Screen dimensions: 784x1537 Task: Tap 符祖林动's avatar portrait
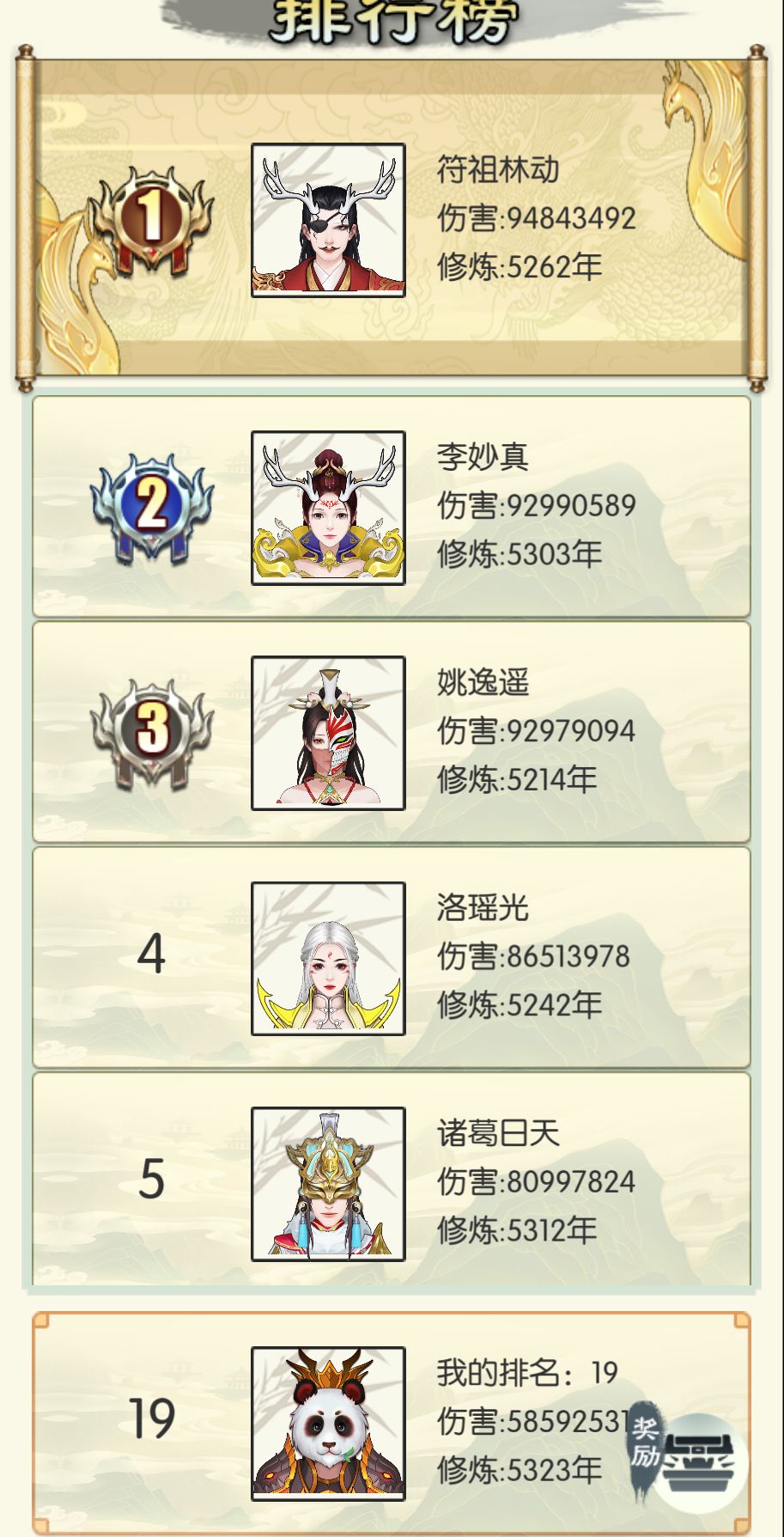[328, 220]
